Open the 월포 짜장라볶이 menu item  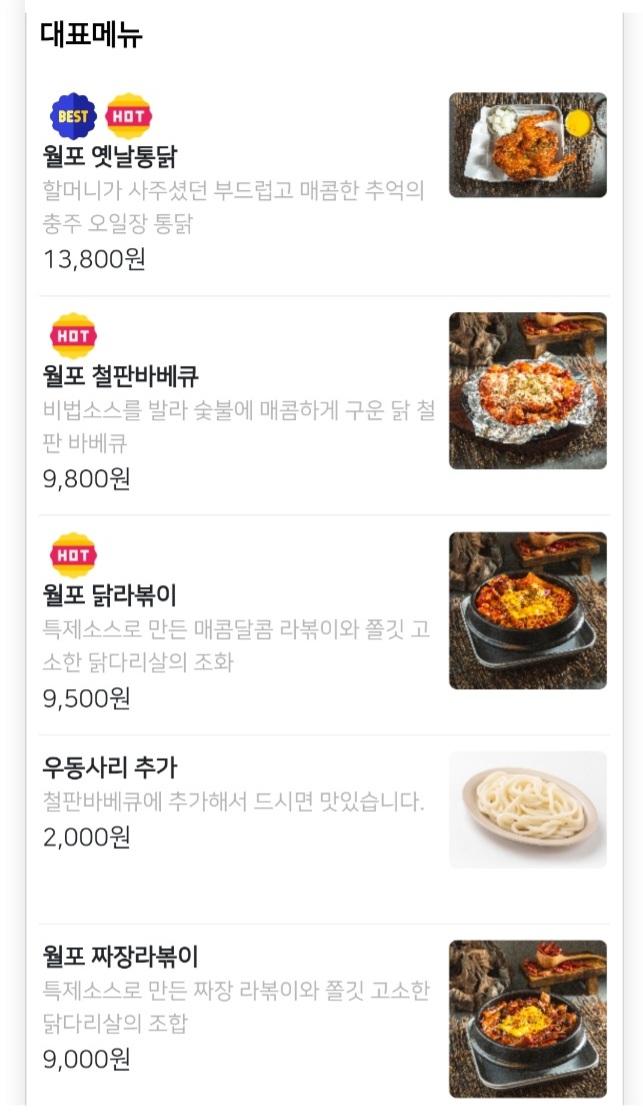[x=121, y=957]
